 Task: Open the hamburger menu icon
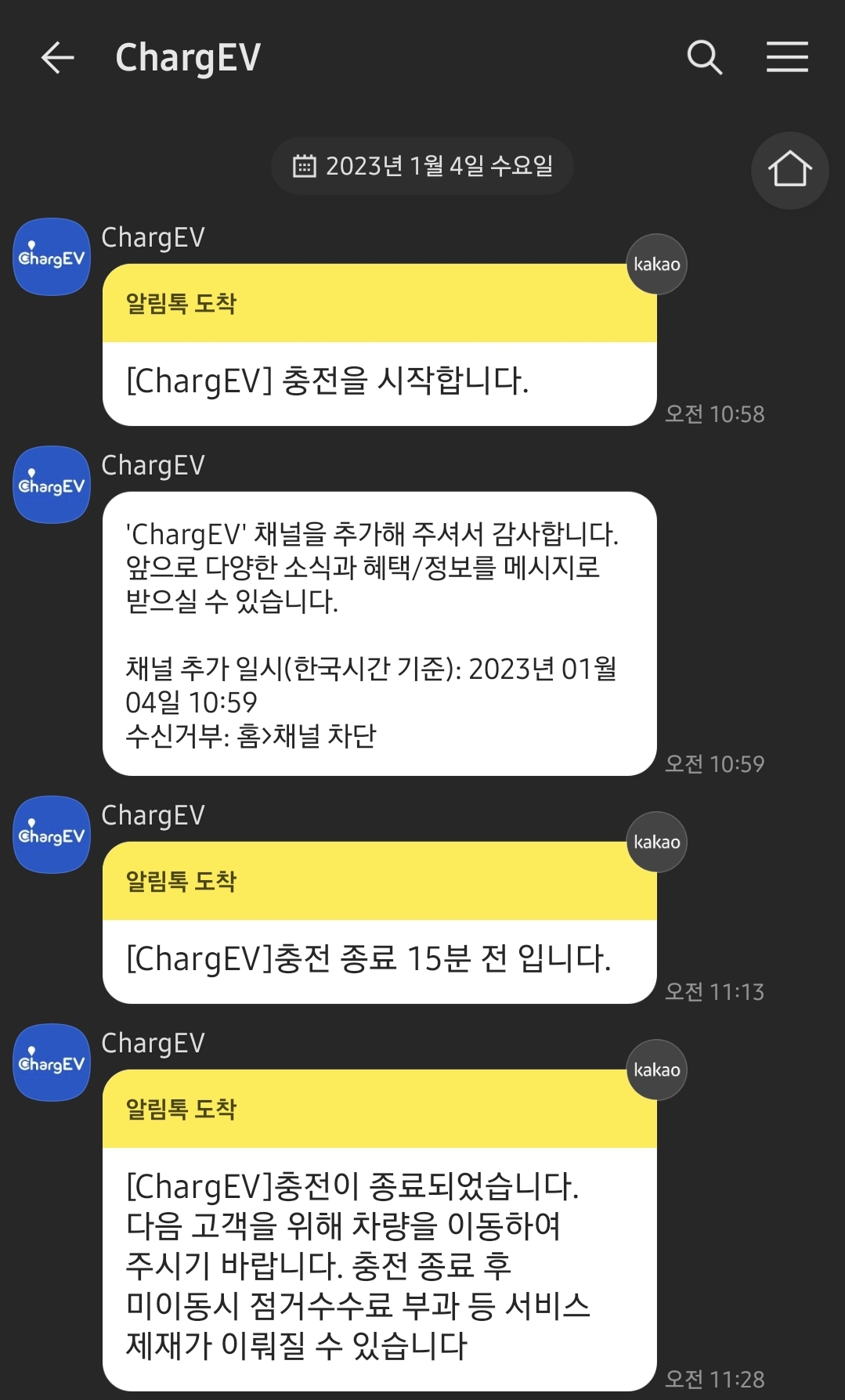tap(787, 56)
